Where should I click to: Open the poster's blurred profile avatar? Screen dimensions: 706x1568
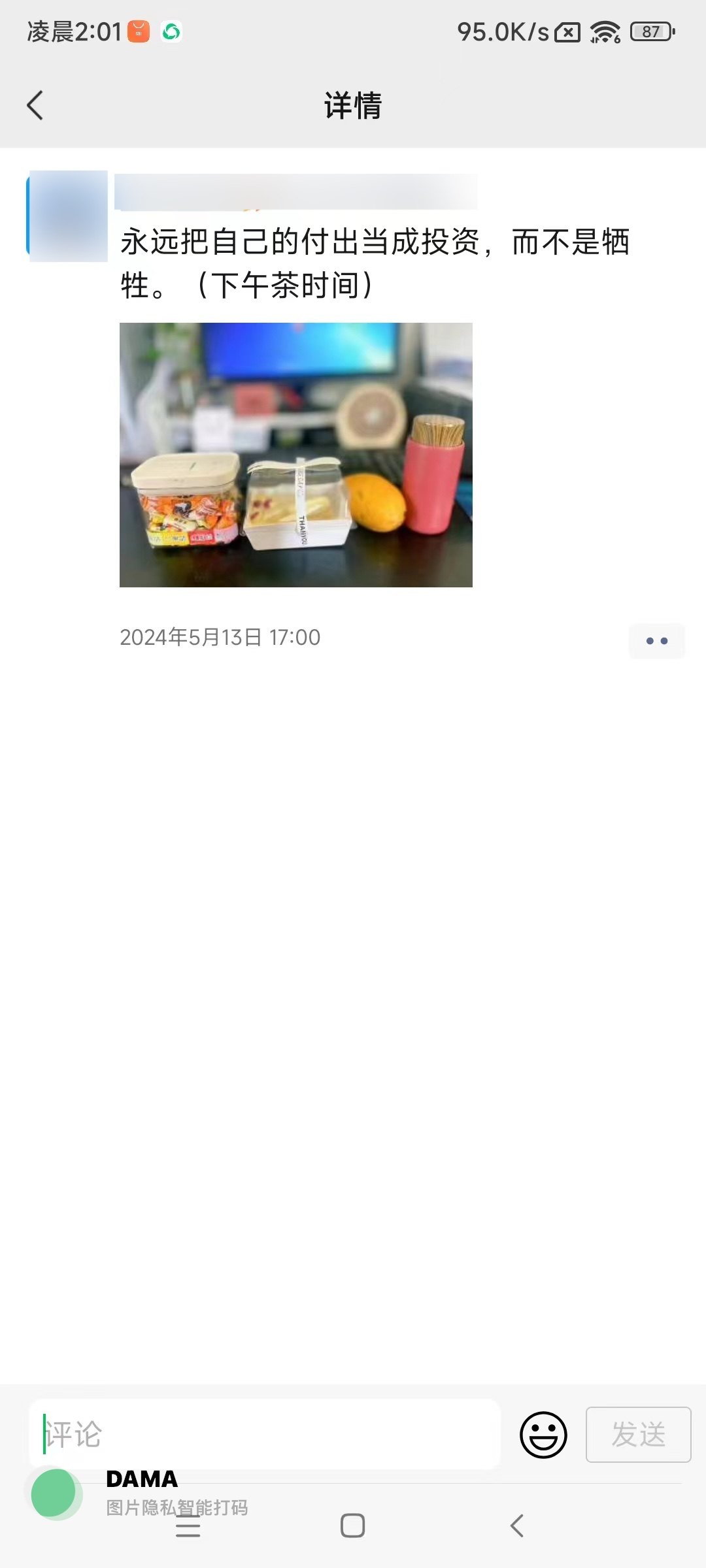tap(67, 216)
